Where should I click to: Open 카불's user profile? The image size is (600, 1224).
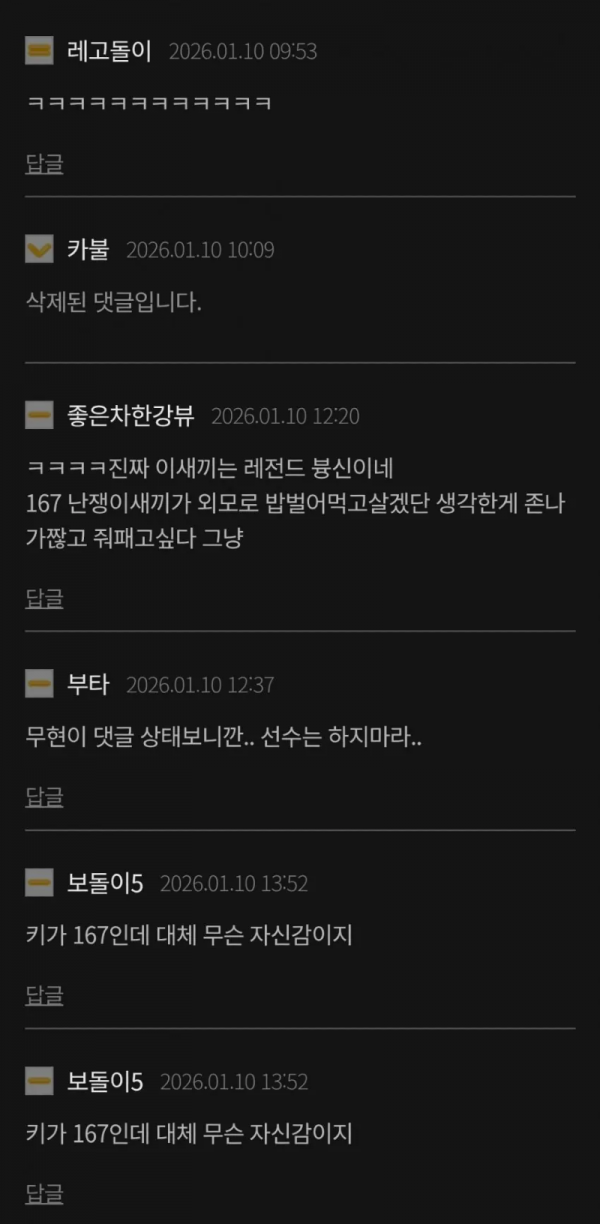(x=88, y=249)
